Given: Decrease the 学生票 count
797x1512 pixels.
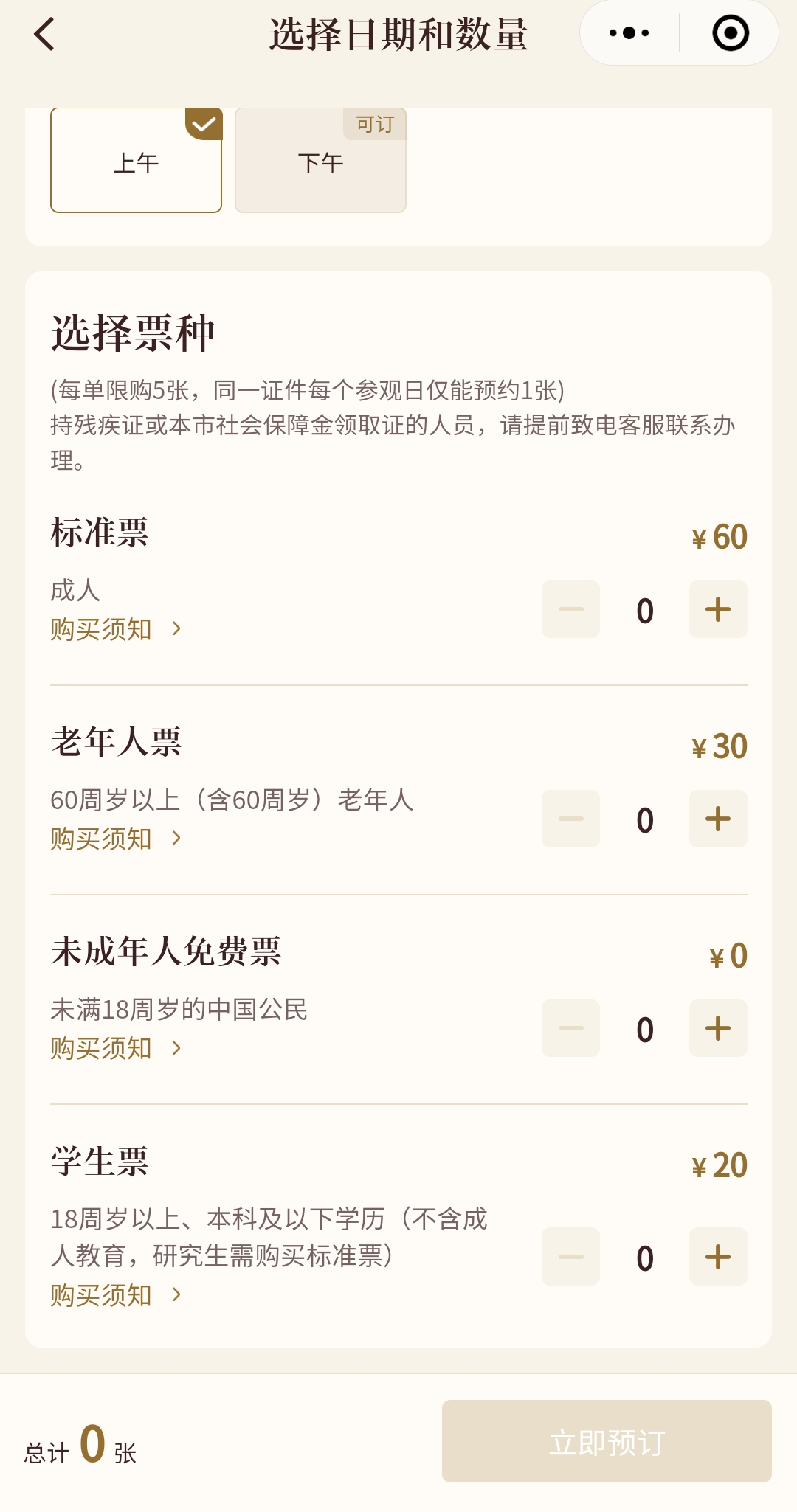Looking at the screenshot, I should pos(570,1257).
